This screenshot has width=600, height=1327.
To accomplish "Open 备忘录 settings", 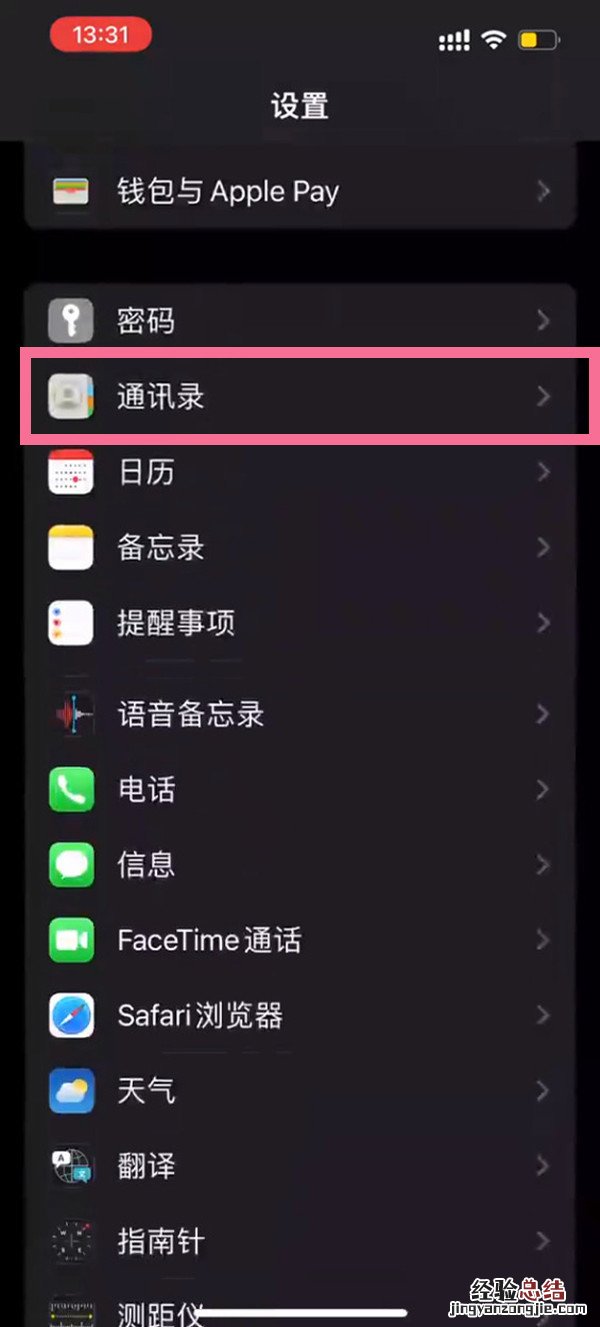I will pos(300,547).
